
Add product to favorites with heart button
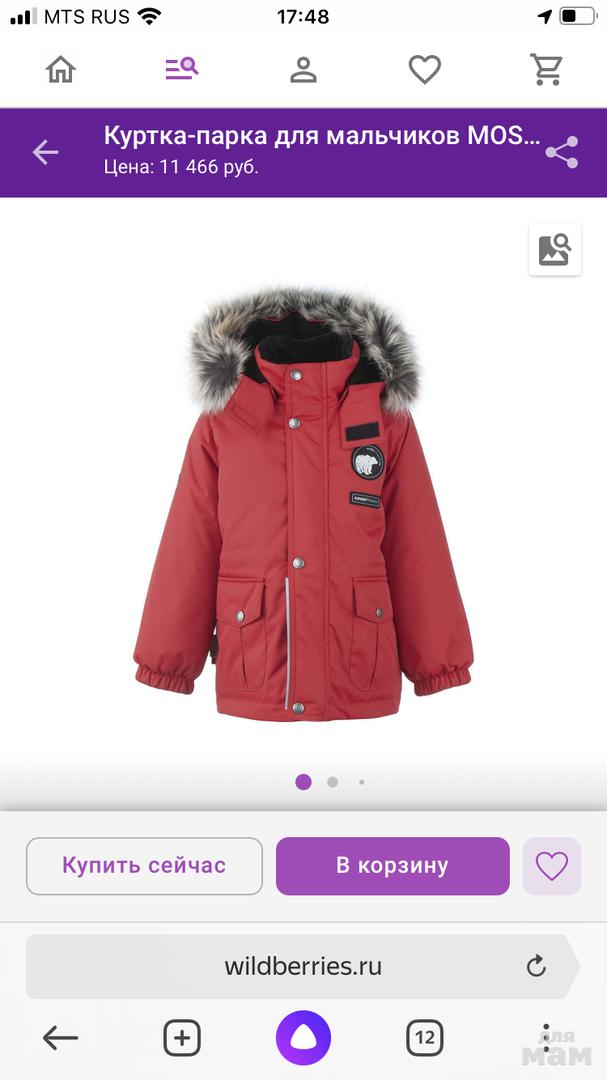pyautogui.click(x=551, y=866)
